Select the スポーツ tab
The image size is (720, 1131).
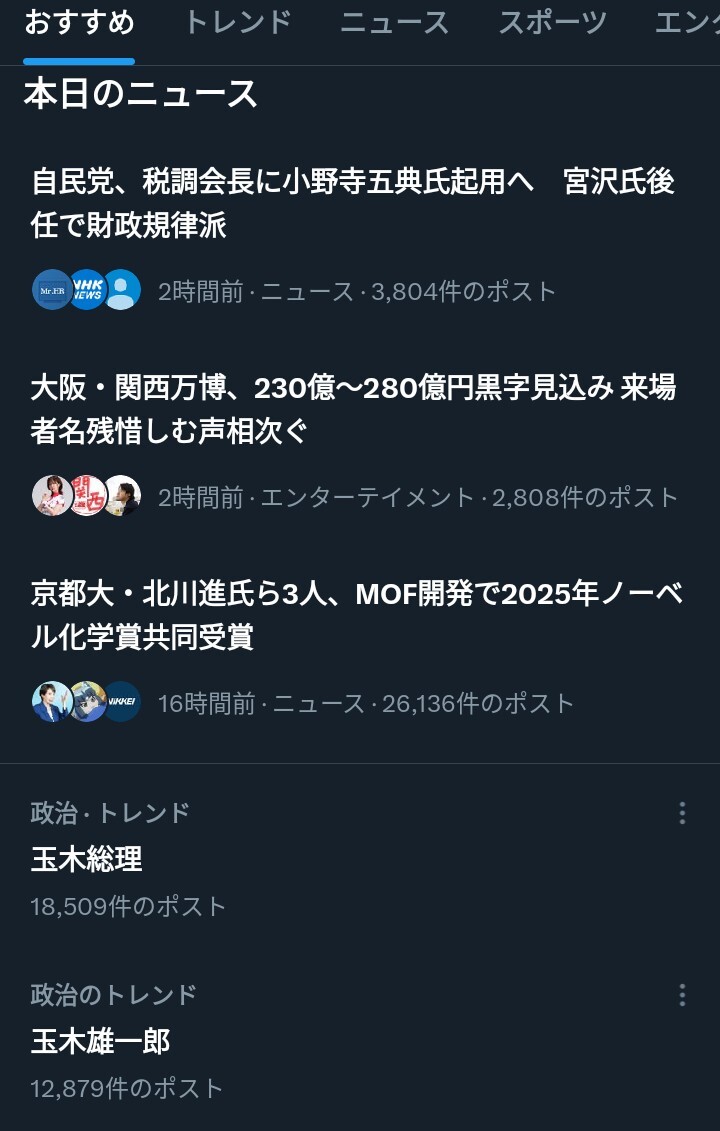click(x=552, y=23)
